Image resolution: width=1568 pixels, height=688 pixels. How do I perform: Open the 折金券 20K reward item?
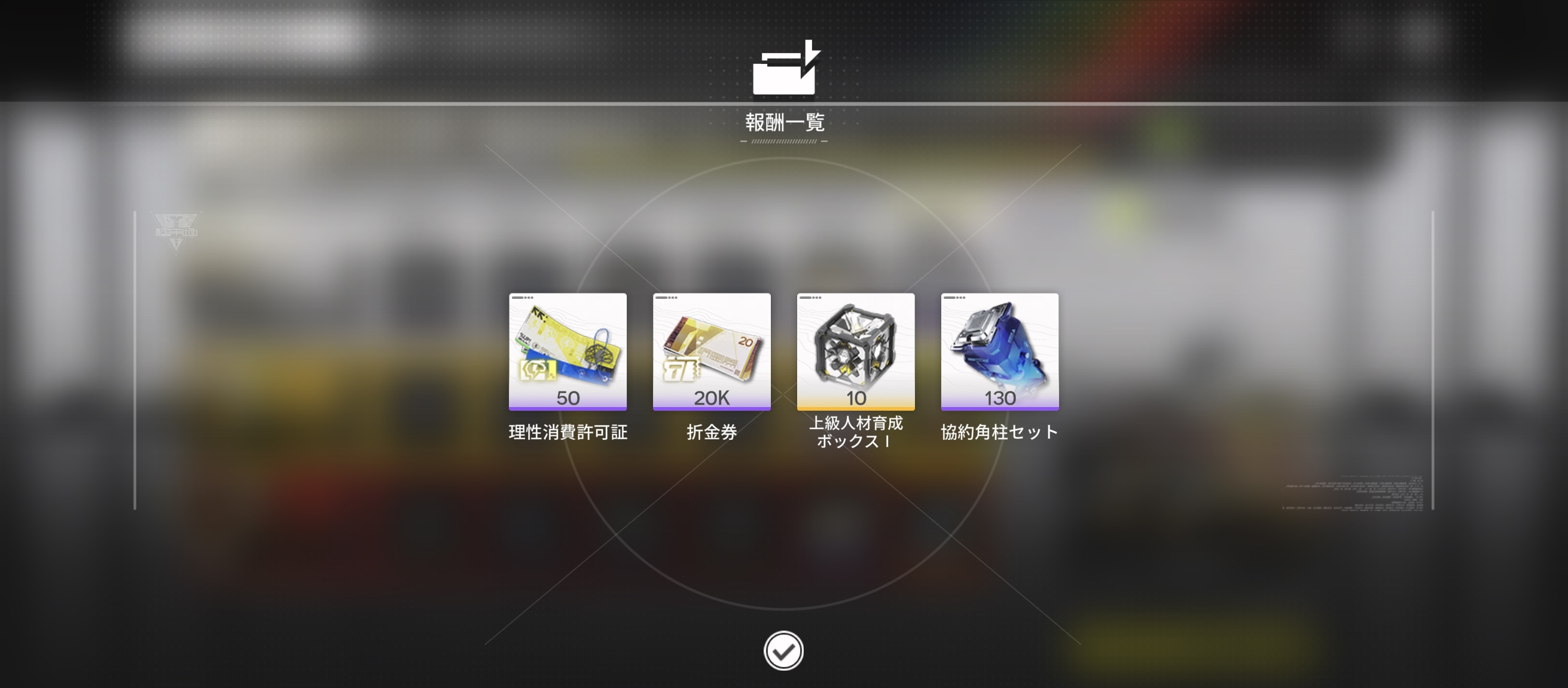coord(712,351)
